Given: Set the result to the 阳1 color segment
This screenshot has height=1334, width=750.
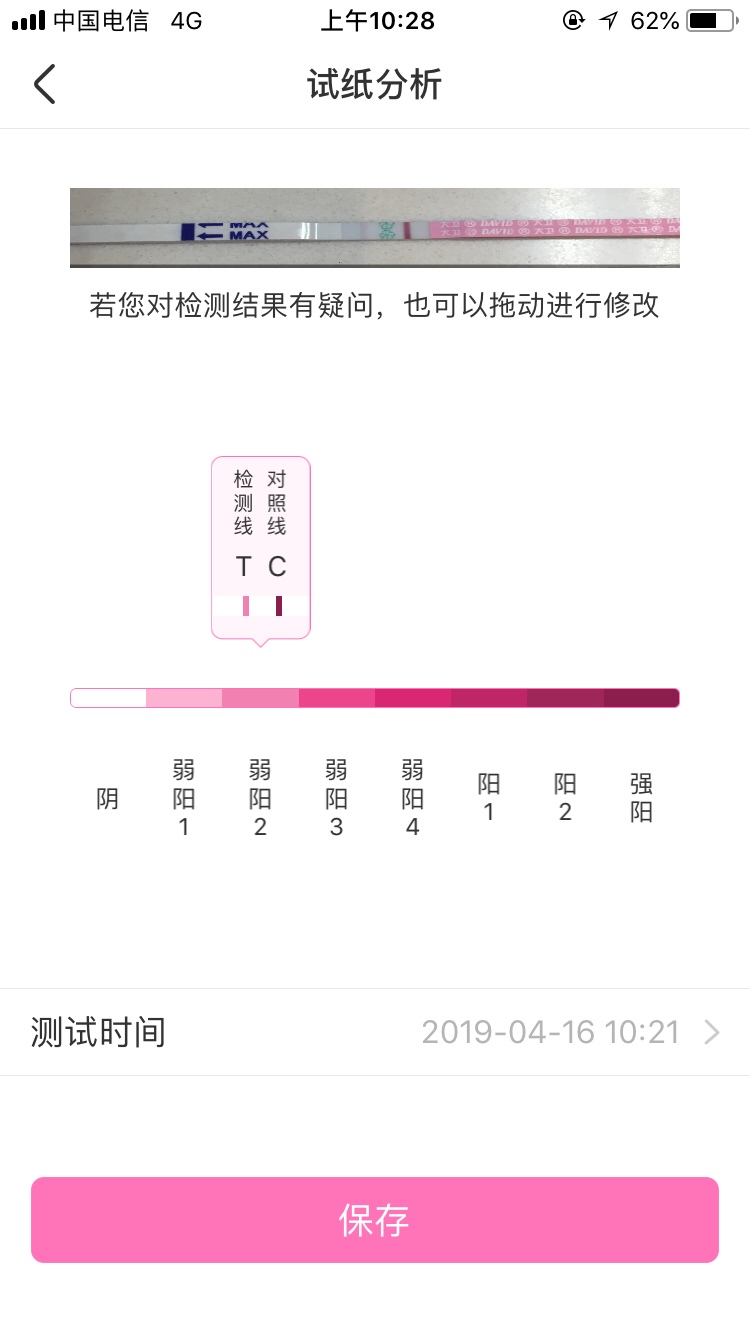Looking at the screenshot, I should point(489,698).
